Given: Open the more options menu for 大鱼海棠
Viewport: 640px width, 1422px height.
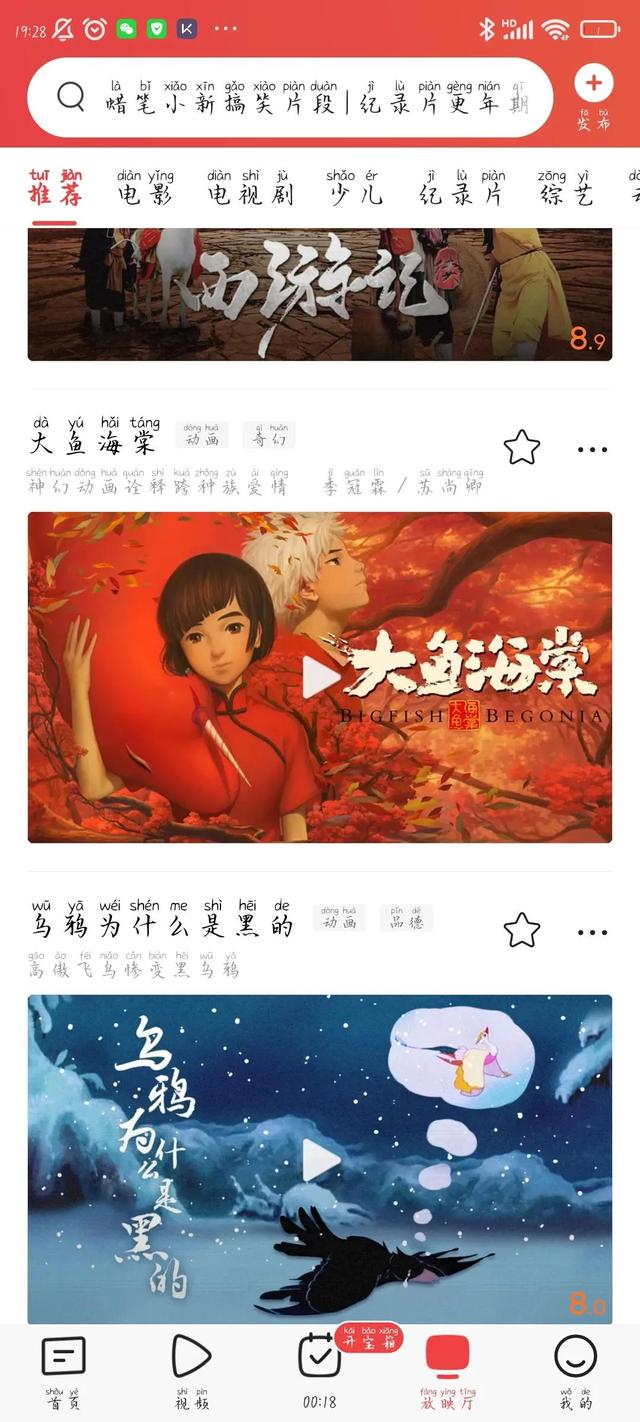Looking at the screenshot, I should coord(592,449).
